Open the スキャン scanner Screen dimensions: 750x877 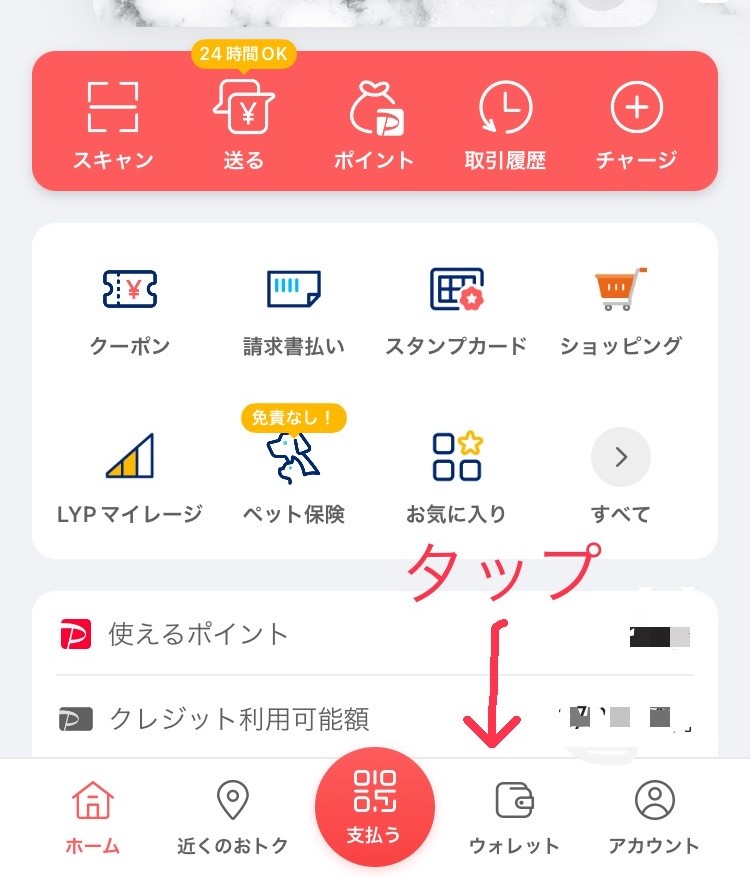tap(113, 124)
